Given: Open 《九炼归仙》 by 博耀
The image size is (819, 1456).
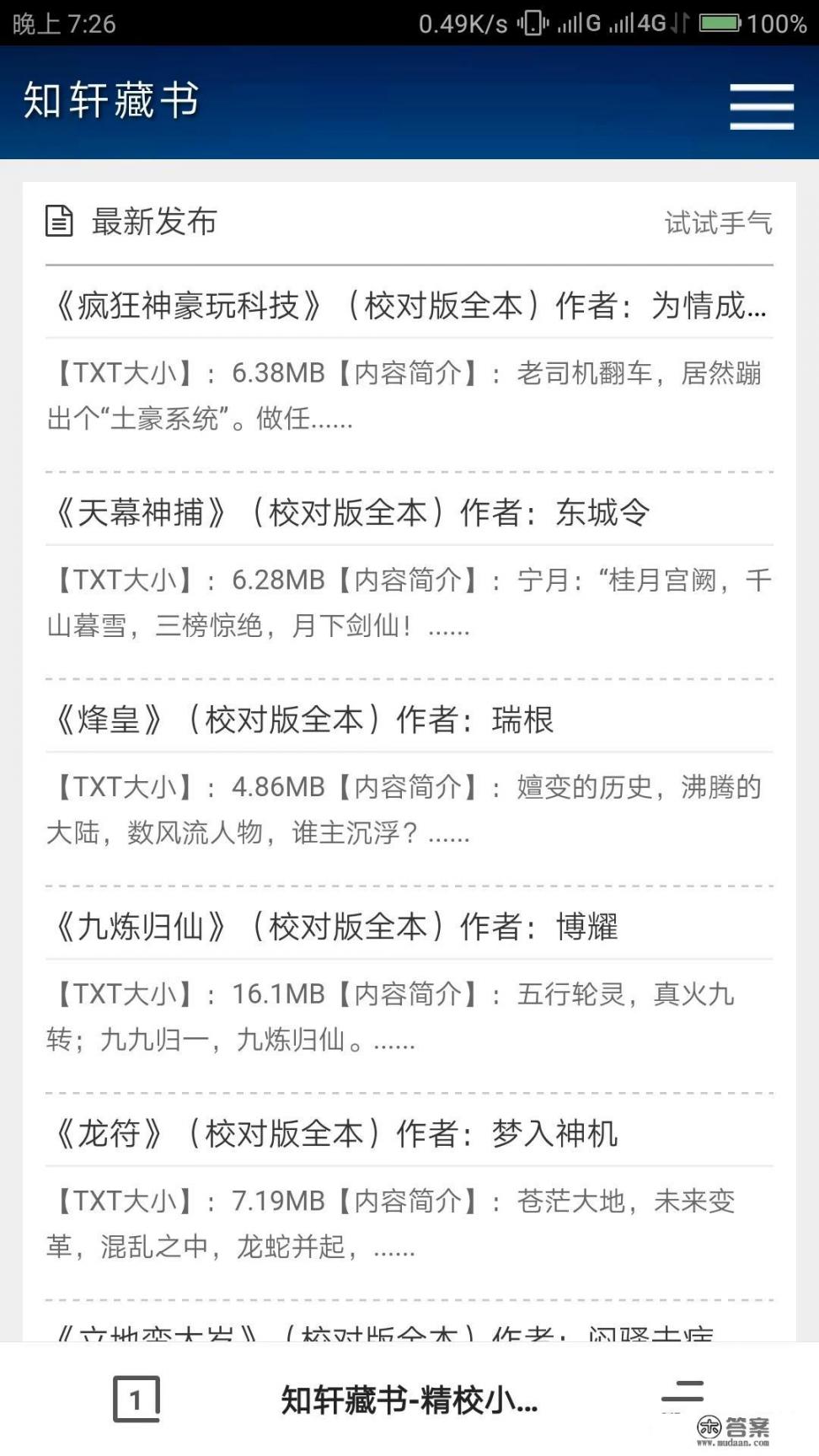Looking at the screenshot, I should click(337, 927).
